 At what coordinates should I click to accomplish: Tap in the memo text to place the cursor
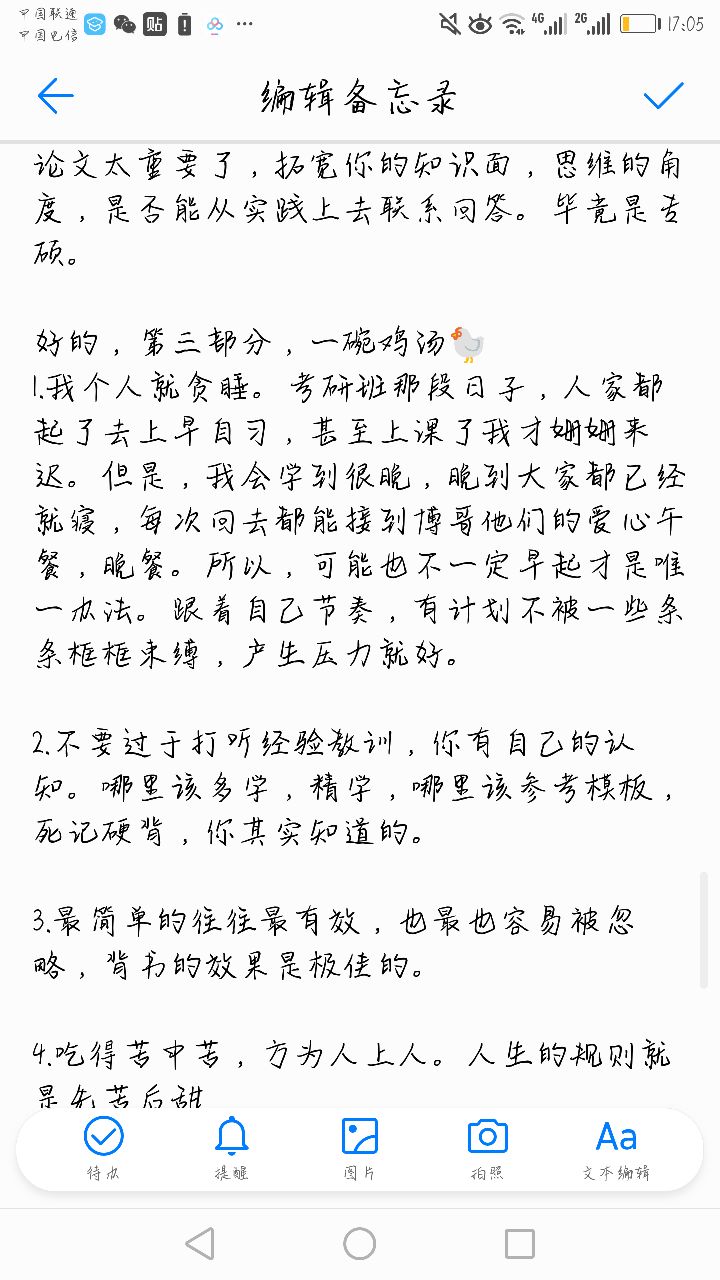[360, 620]
